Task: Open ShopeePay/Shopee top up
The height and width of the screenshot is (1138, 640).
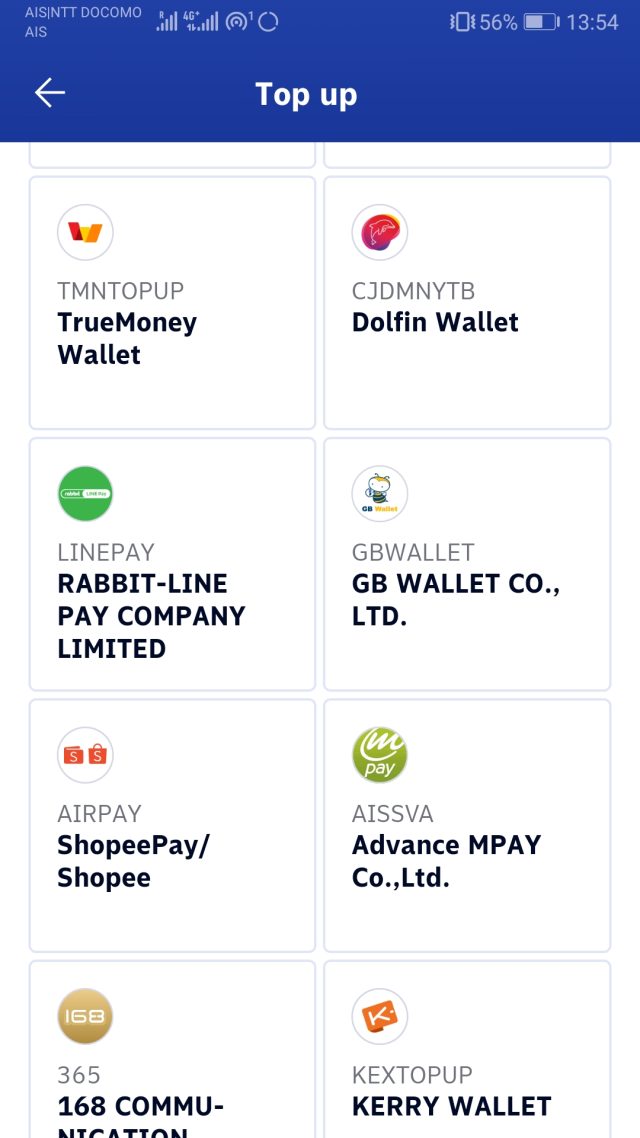Action: [172, 826]
